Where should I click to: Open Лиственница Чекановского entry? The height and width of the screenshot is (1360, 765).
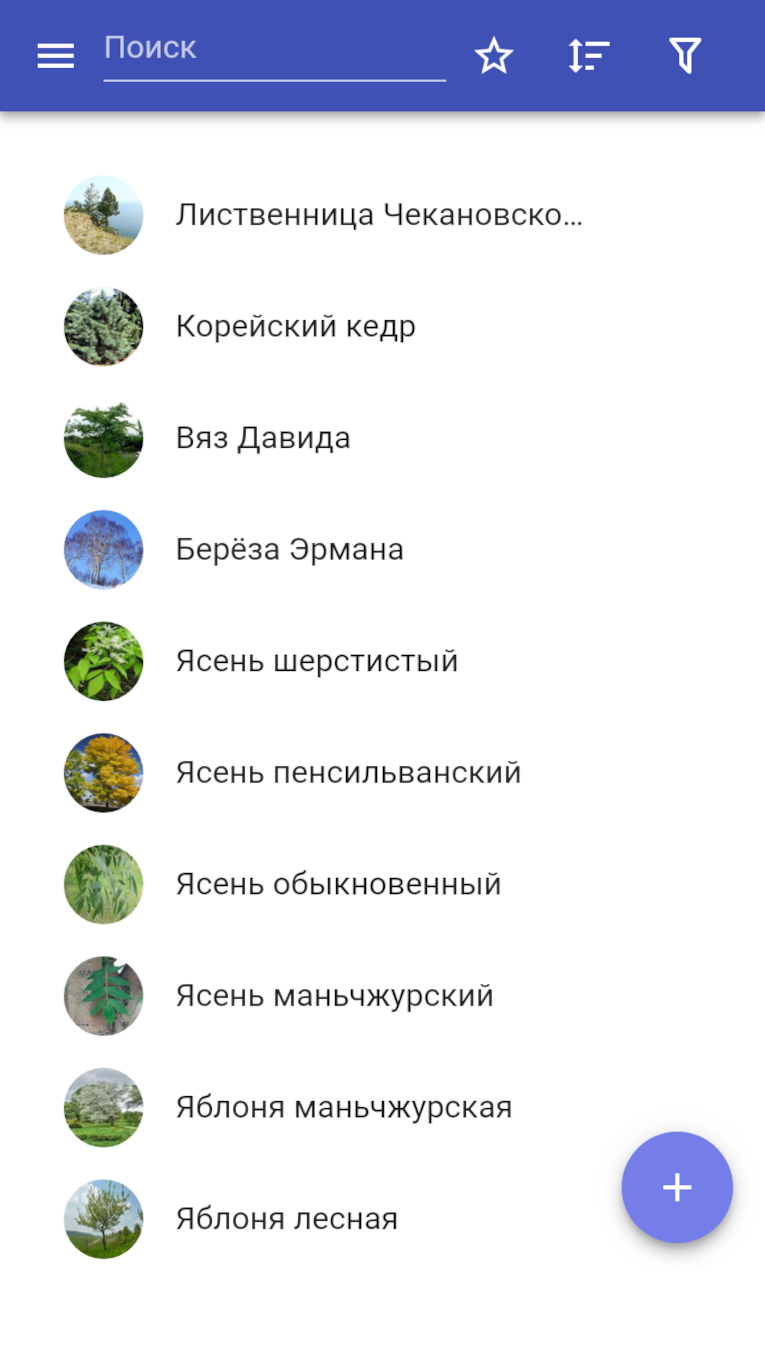(382, 215)
